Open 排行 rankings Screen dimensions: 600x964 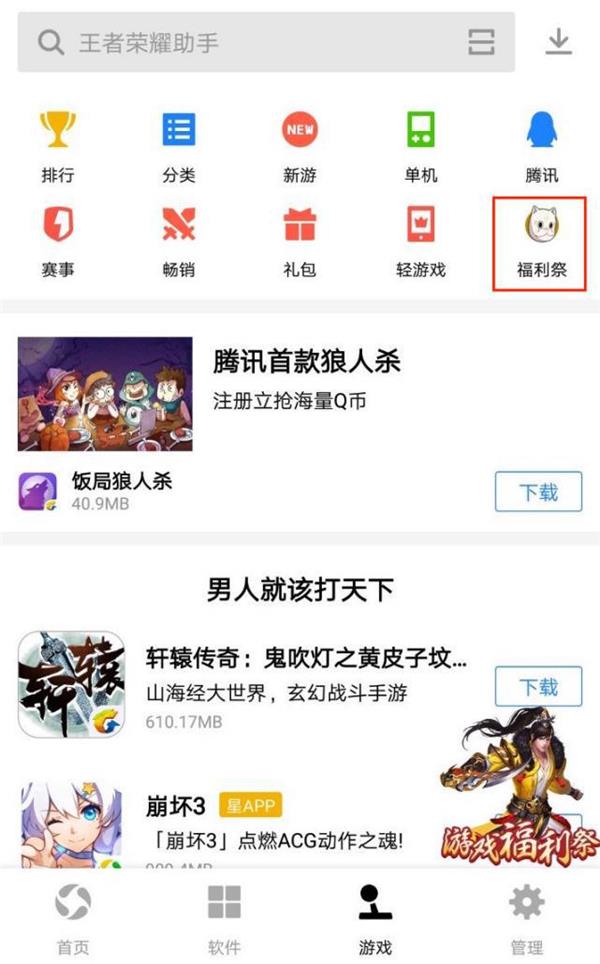click(x=58, y=147)
